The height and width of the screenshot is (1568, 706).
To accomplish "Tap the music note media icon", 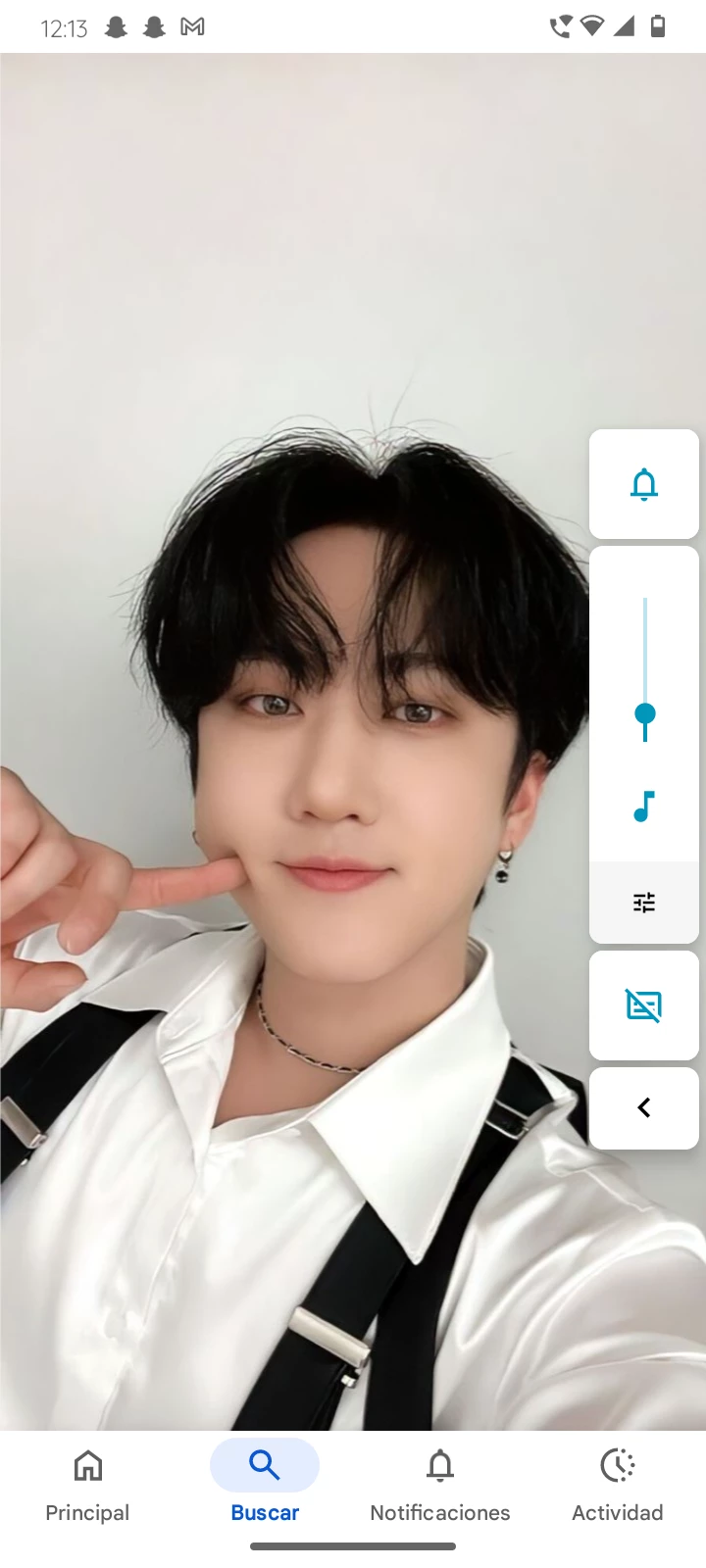I will pyautogui.click(x=644, y=807).
